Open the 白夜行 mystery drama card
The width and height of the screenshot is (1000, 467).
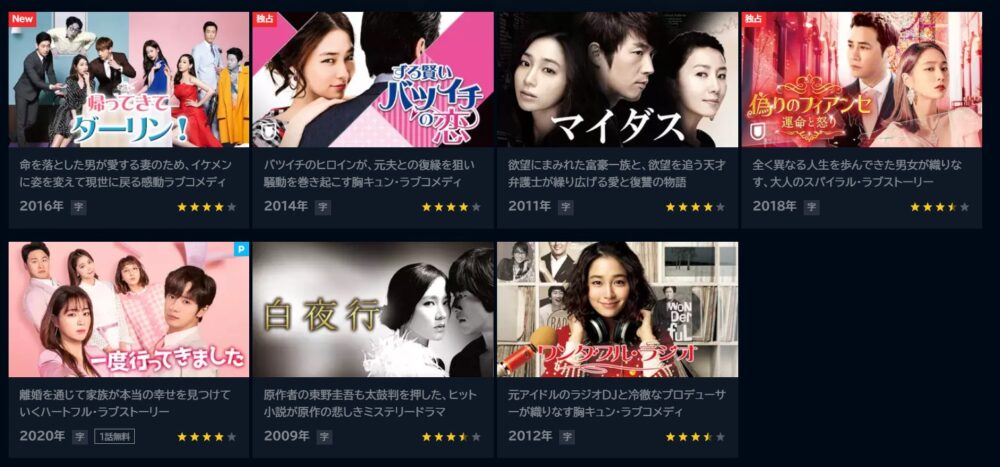[373, 310]
